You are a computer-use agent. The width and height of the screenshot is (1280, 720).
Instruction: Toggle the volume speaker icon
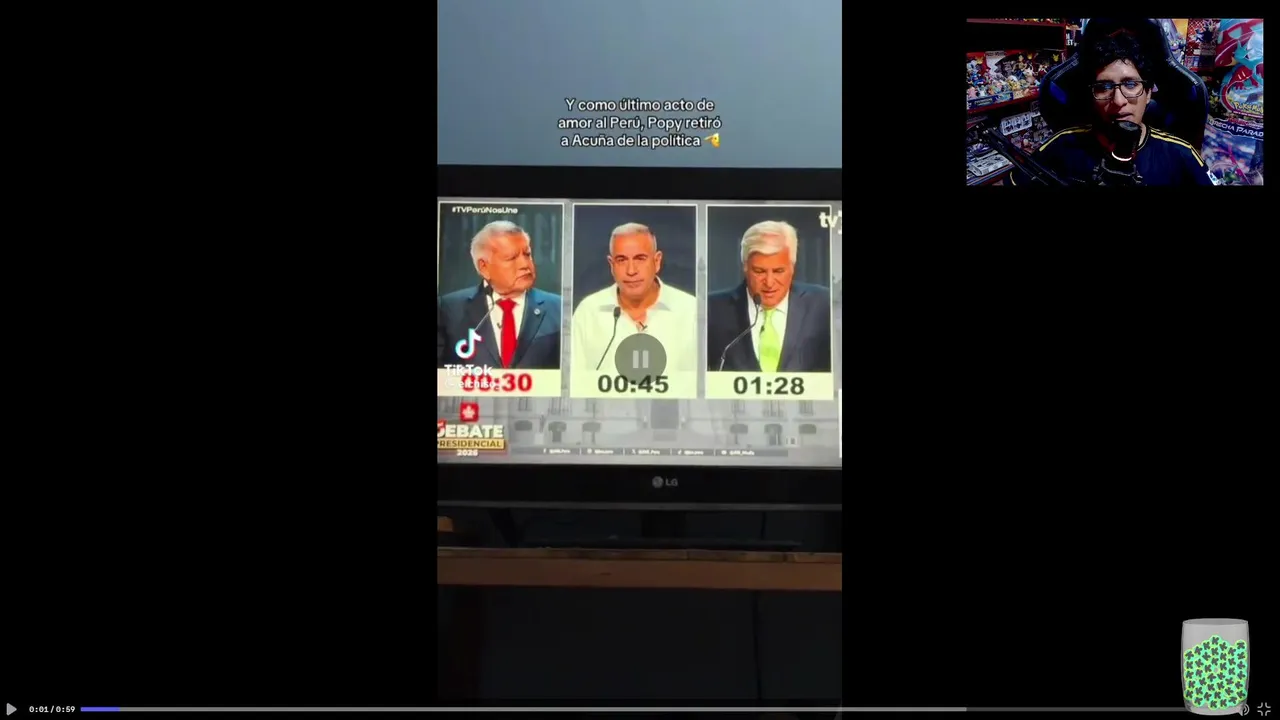[1244, 710]
